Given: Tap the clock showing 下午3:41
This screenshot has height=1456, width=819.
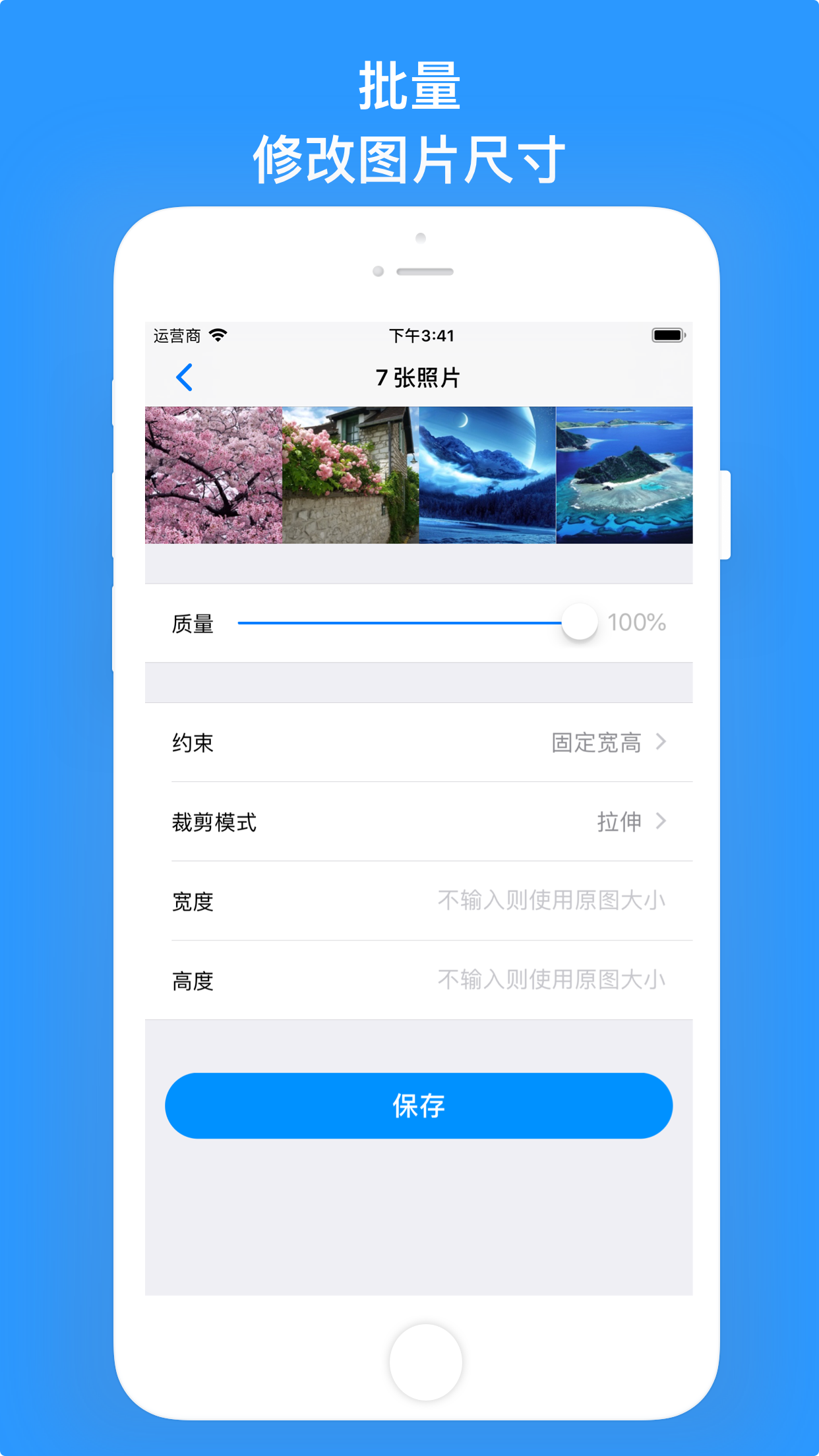Looking at the screenshot, I should click(x=419, y=336).
